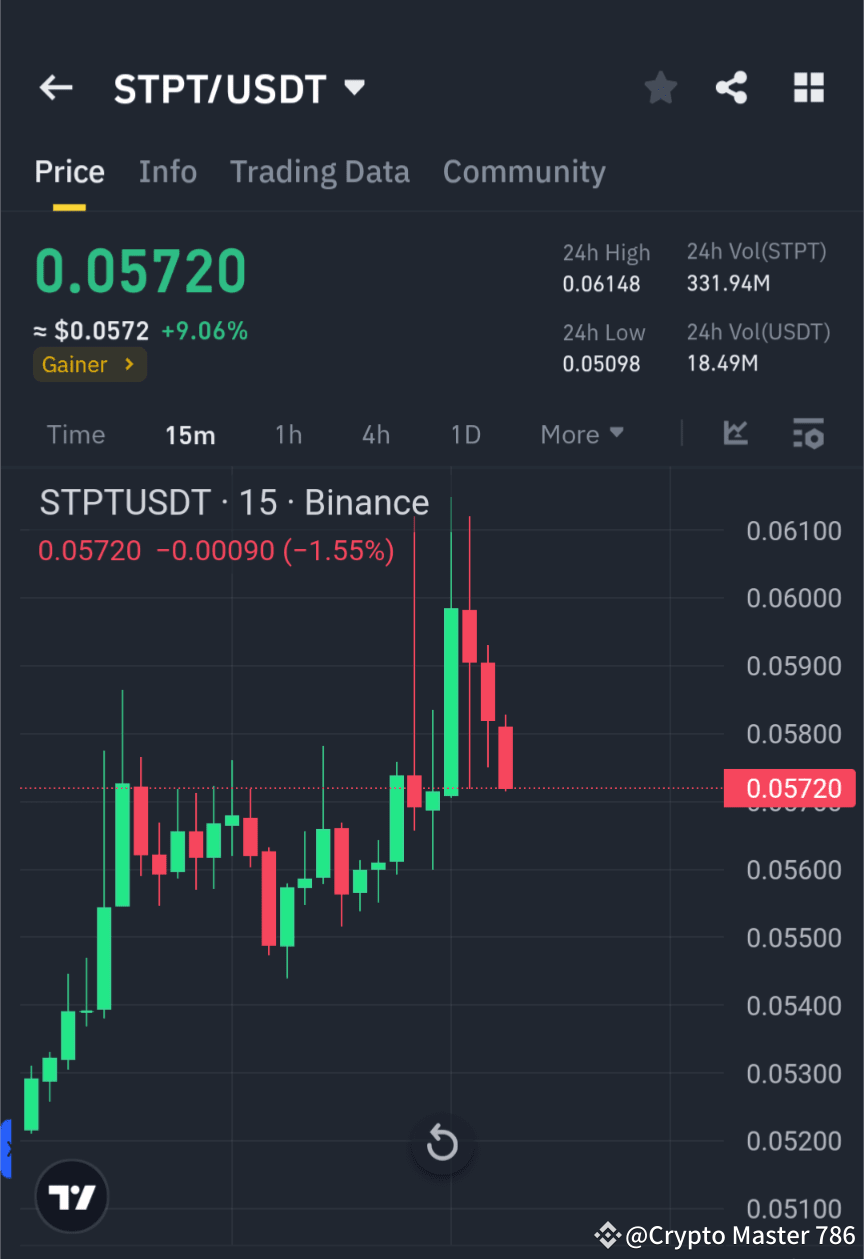
Task: Tap the back arrow to exit the chart
Action: tap(55, 87)
